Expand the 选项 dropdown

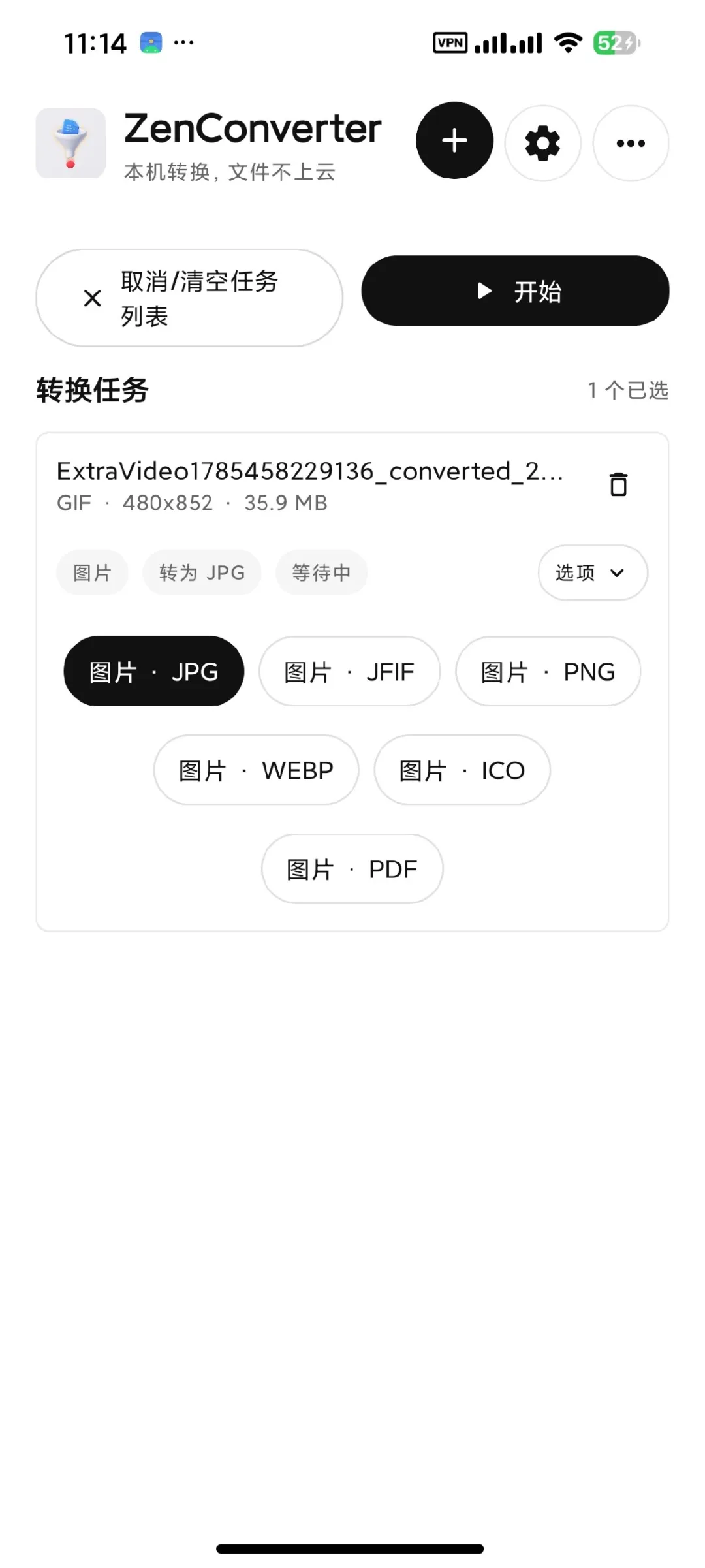[x=593, y=572]
